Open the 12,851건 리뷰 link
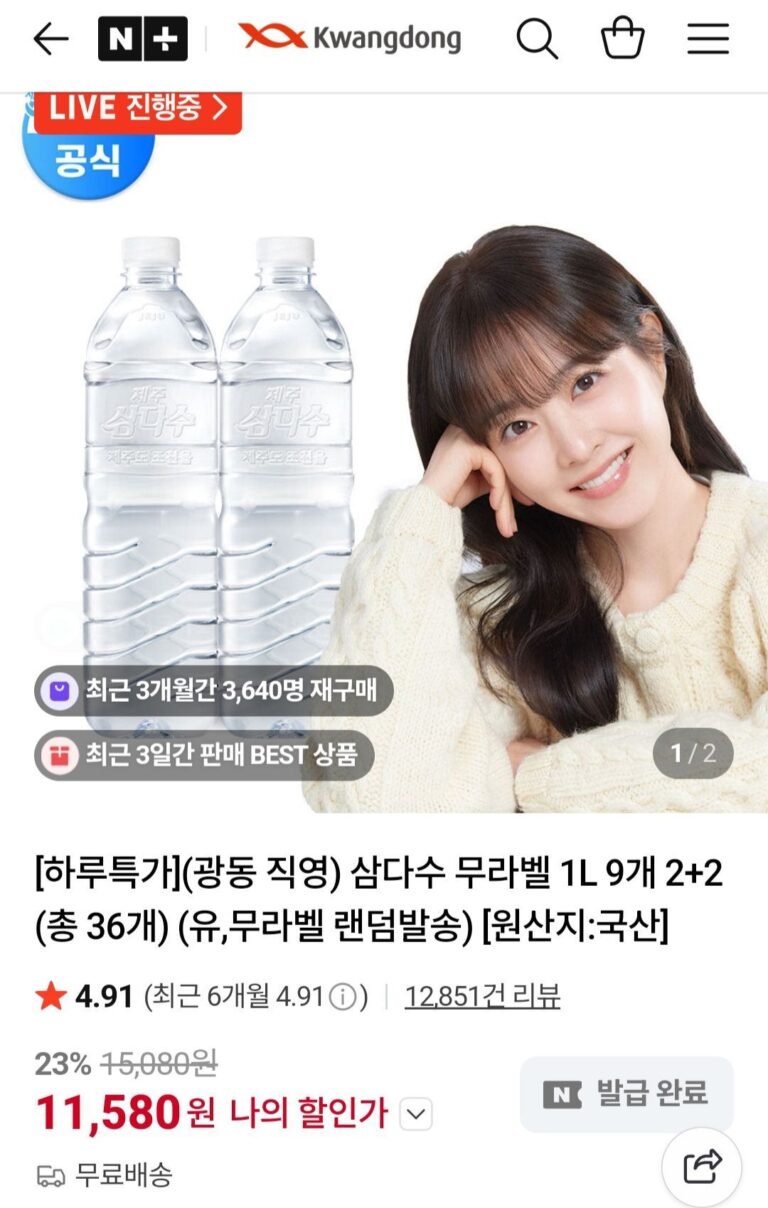The image size is (768, 1208). tap(482, 996)
